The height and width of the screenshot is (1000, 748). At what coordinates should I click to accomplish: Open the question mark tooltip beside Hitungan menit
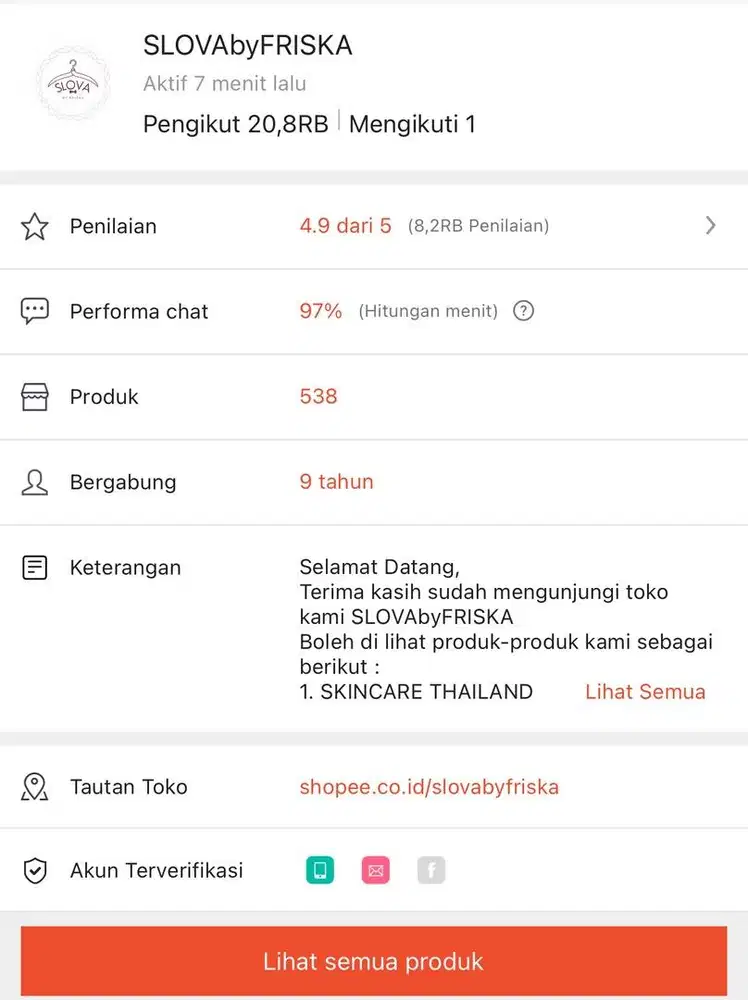tap(523, 311)
